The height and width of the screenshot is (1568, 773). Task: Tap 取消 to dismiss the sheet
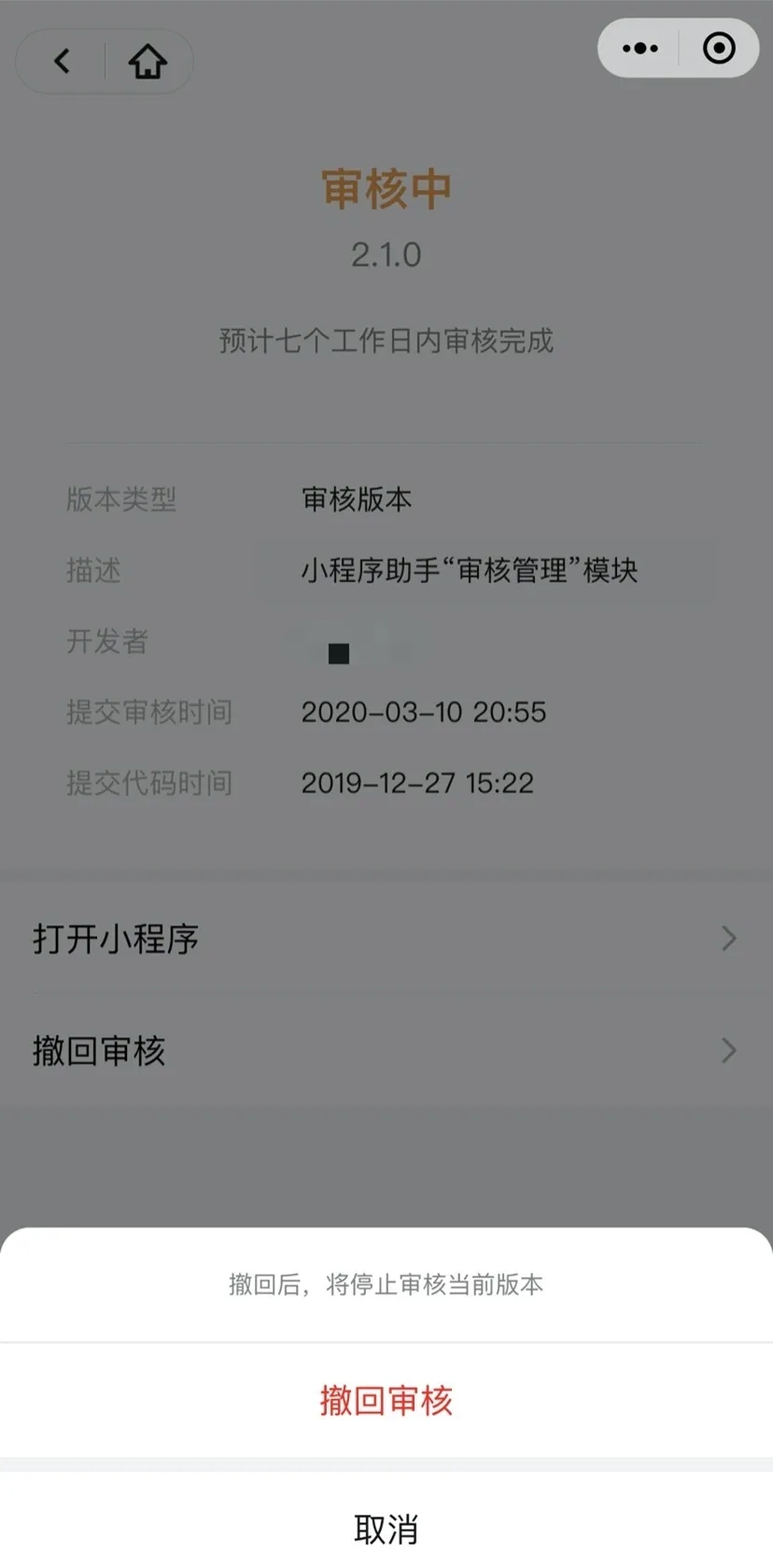pyautogui.click(x=386, y=1529)
